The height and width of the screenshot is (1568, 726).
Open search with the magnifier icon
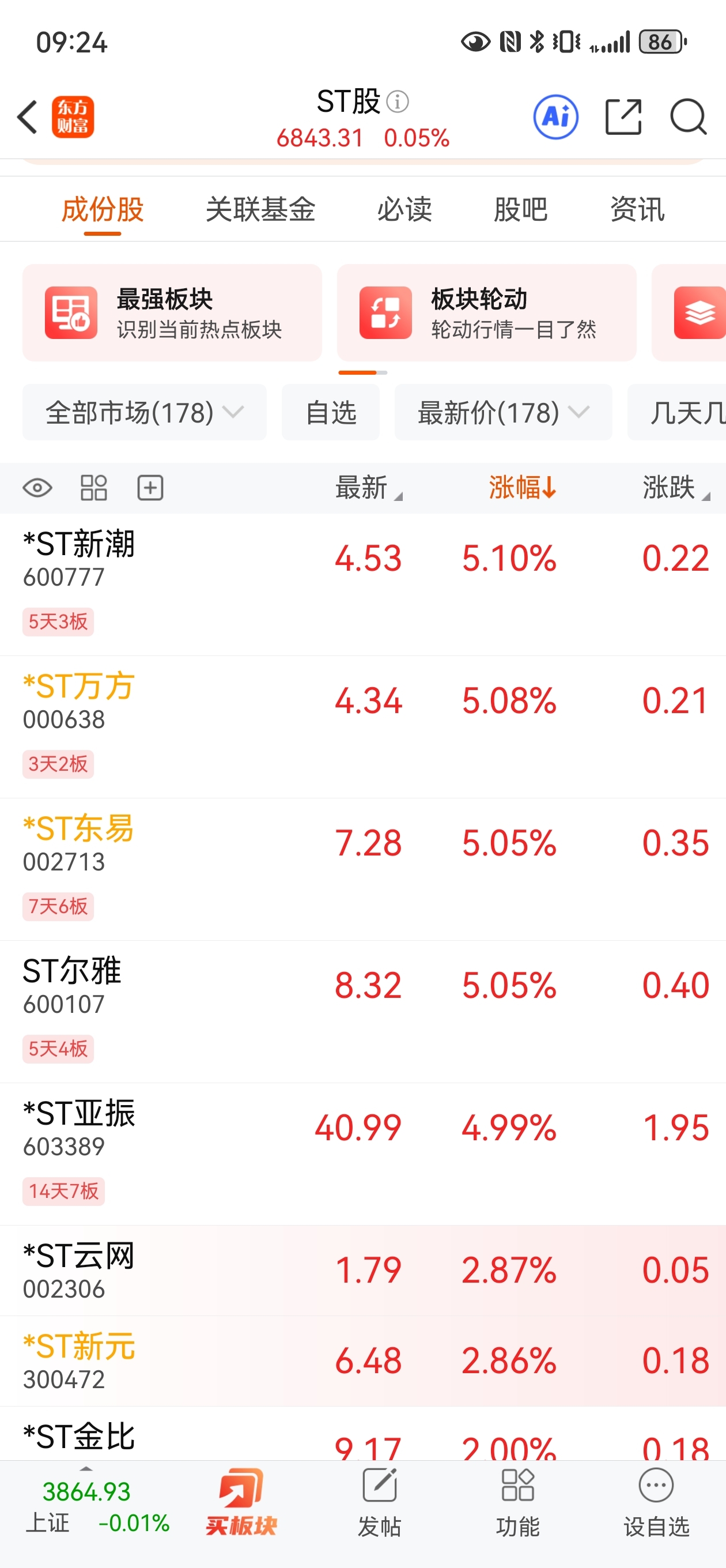689,117
